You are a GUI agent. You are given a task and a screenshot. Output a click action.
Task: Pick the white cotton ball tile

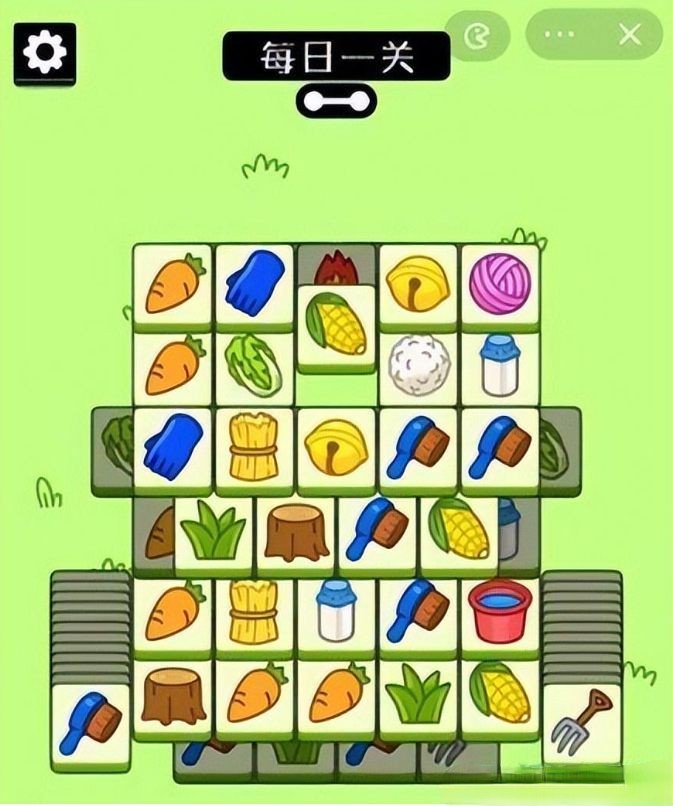pos(417,364)
